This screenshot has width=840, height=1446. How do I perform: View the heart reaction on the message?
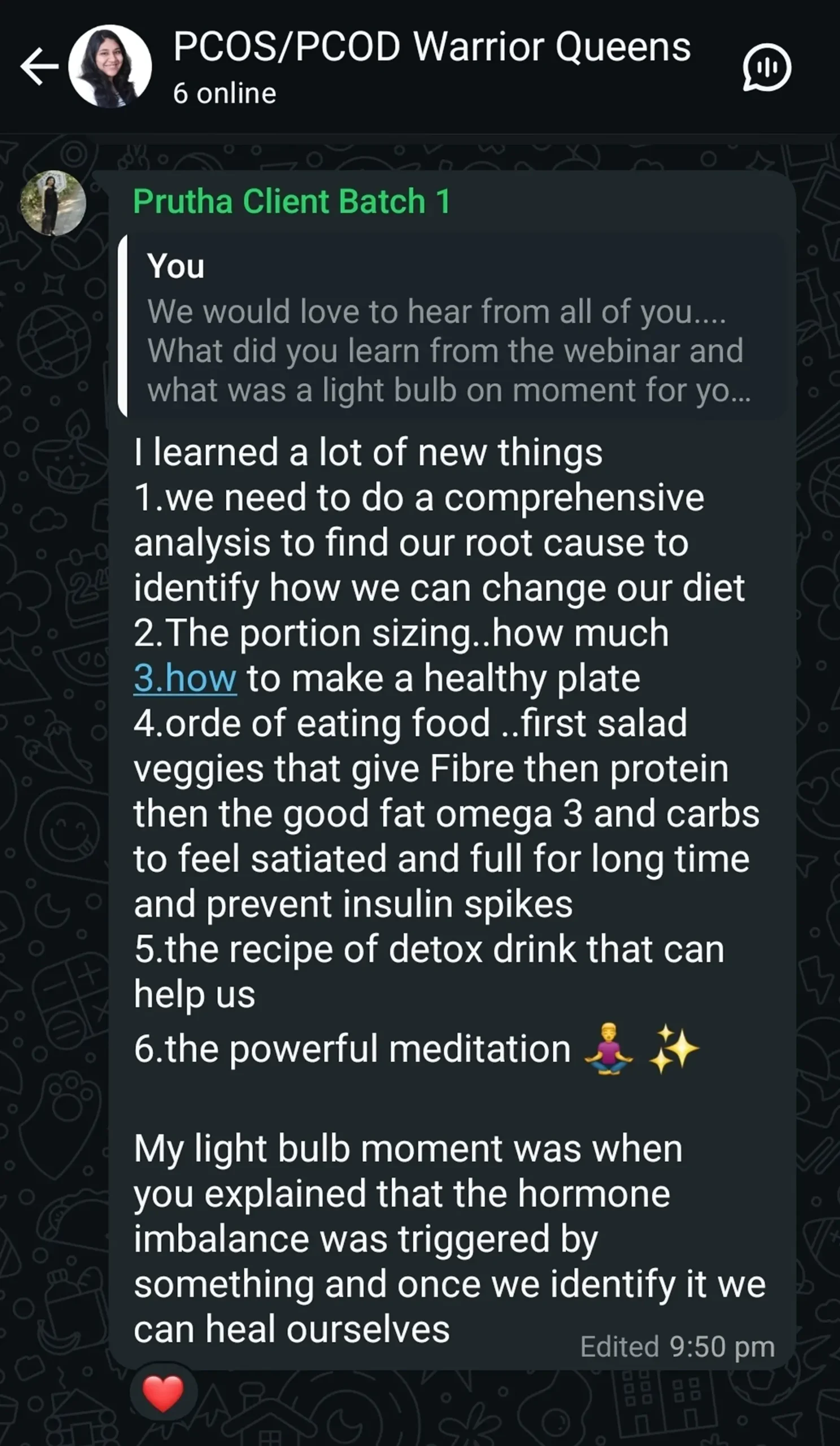point(163,1393)
